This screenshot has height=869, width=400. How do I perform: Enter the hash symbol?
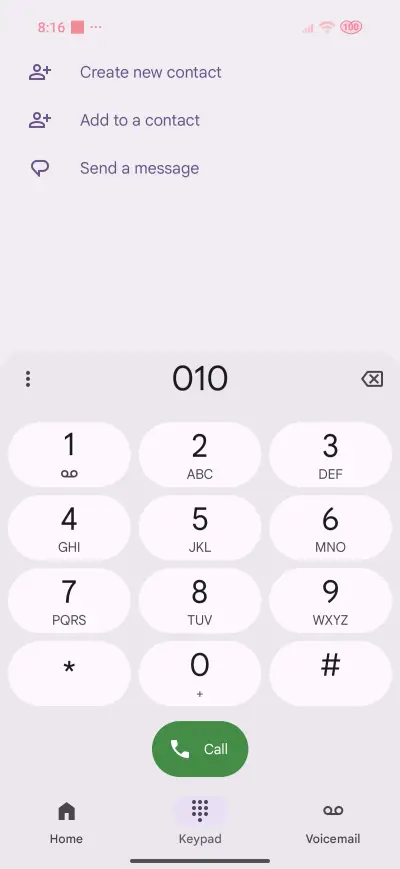(x=330, y=673)
